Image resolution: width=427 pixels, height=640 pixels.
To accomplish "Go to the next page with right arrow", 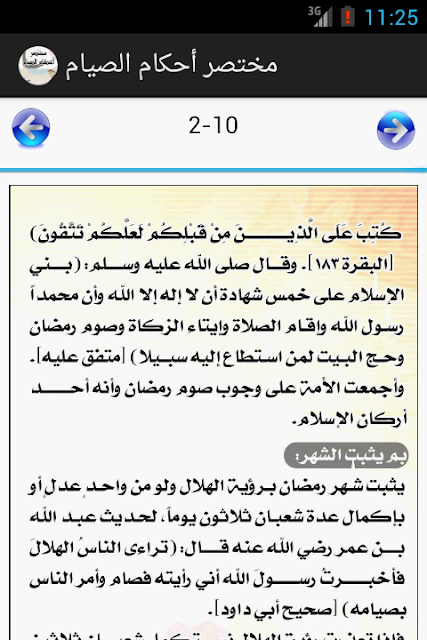I will click(x=396, y=130).
